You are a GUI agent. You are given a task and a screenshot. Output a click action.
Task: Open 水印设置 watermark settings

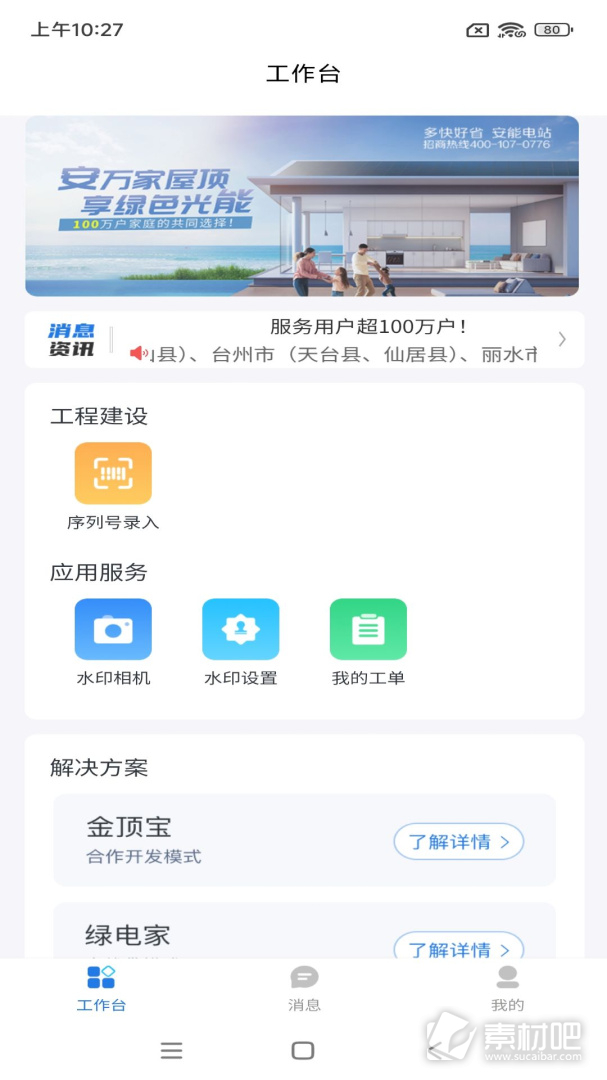(x=240, y=643)
